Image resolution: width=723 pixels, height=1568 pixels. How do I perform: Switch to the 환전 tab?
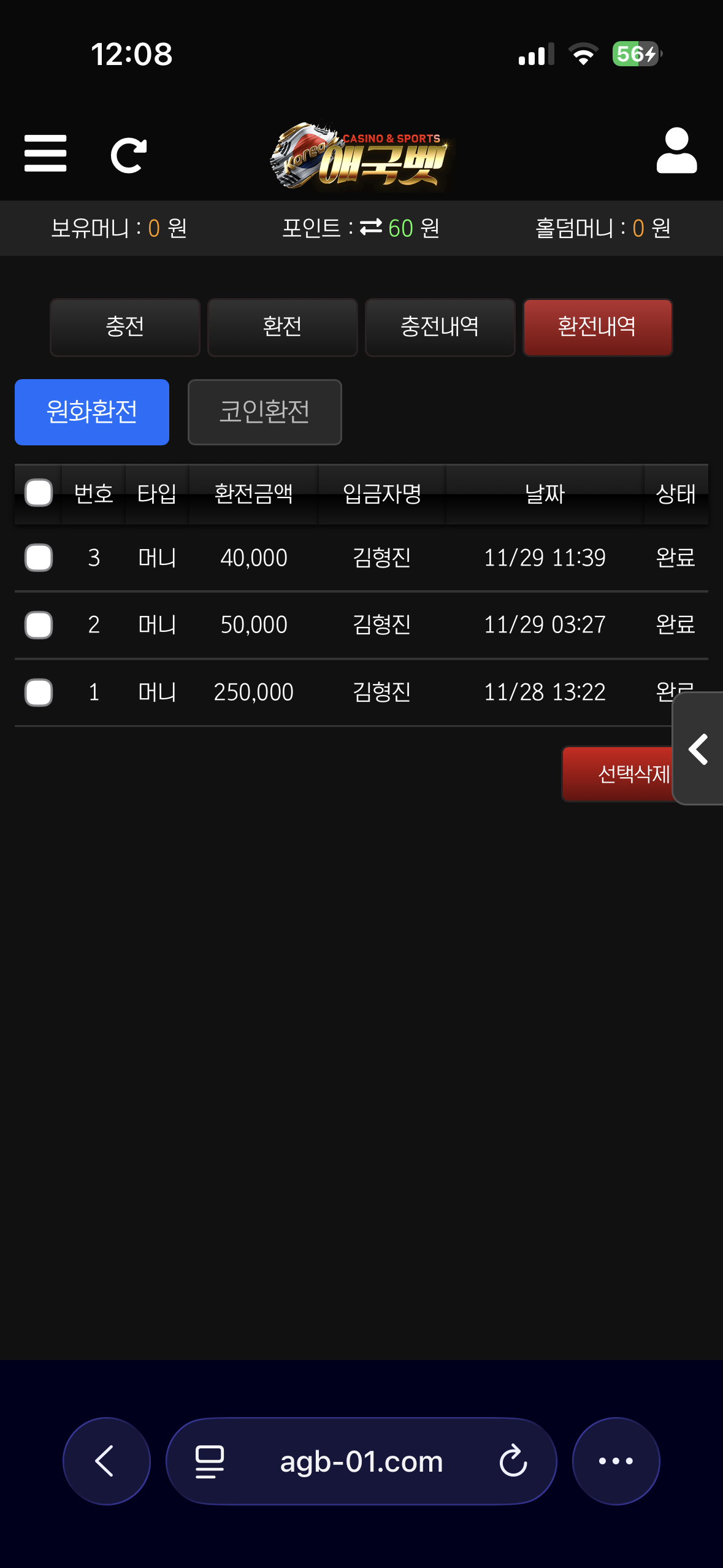point(282,327)
